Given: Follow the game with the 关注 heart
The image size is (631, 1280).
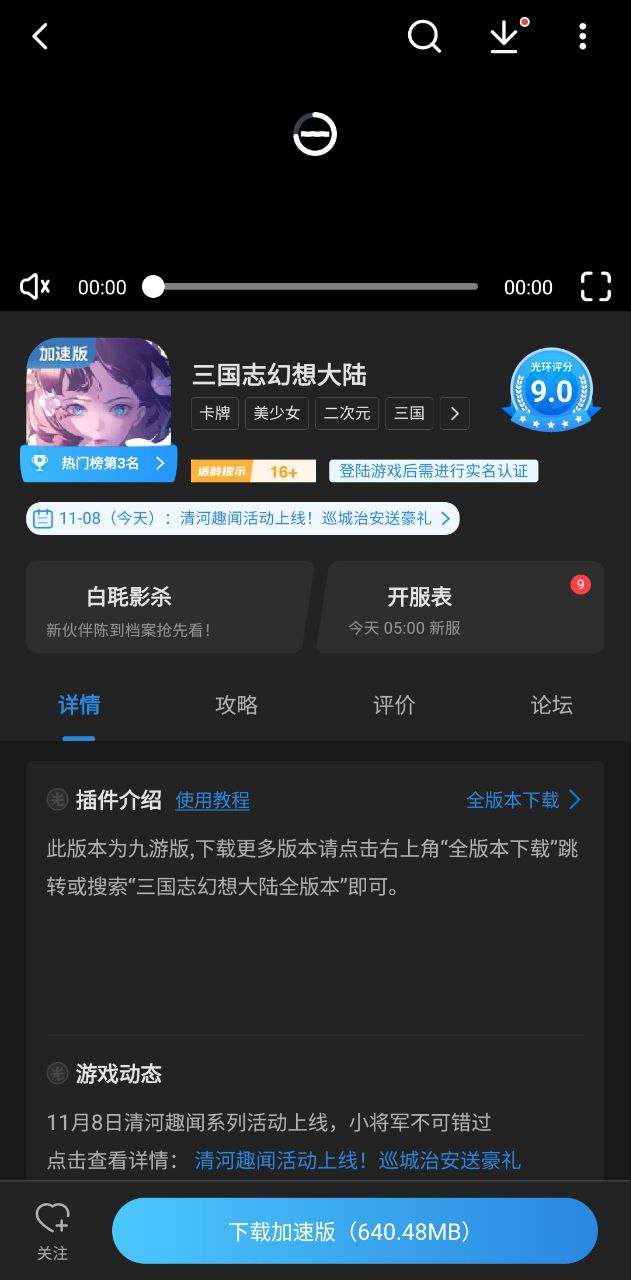Looking at the screenshot, I should (52, 1231).
